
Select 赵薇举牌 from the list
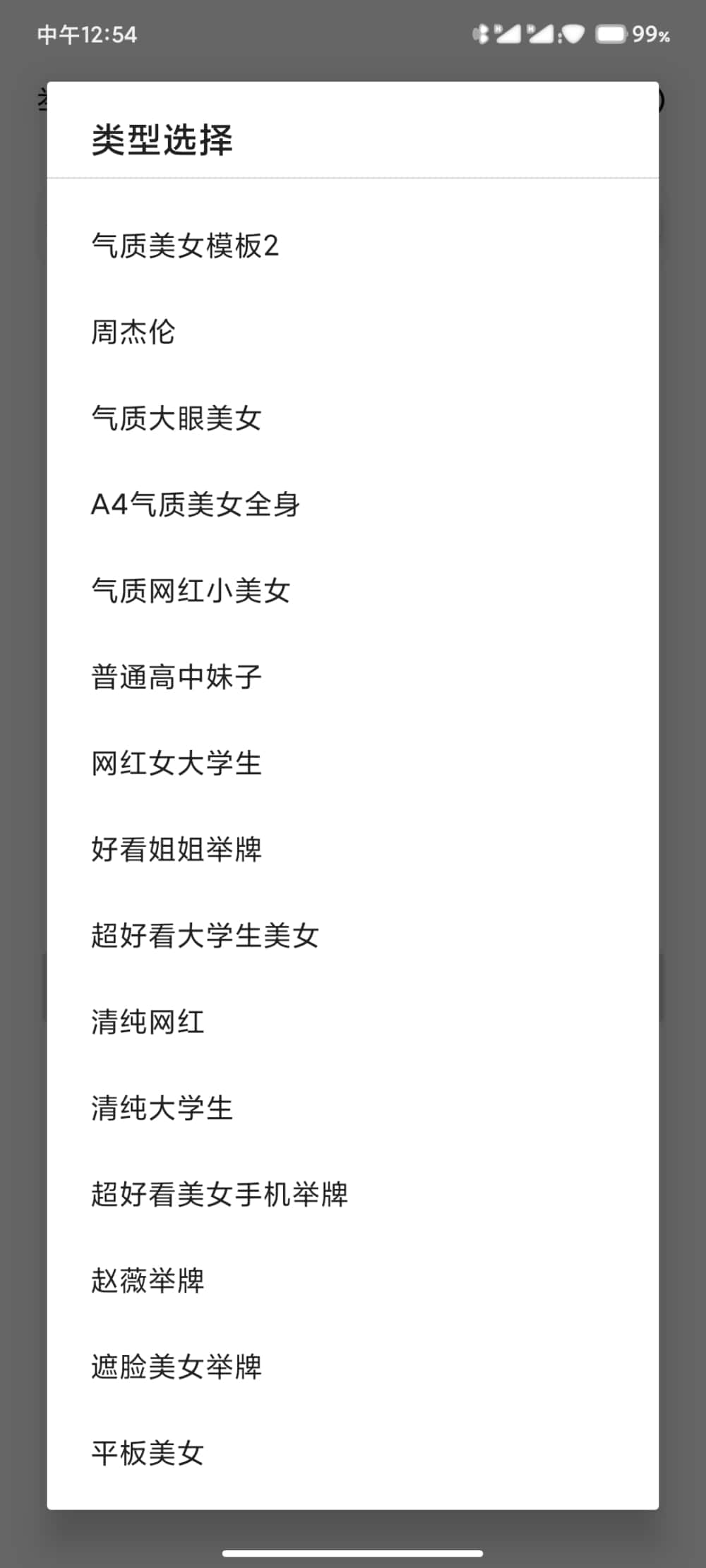point(148,1280)
